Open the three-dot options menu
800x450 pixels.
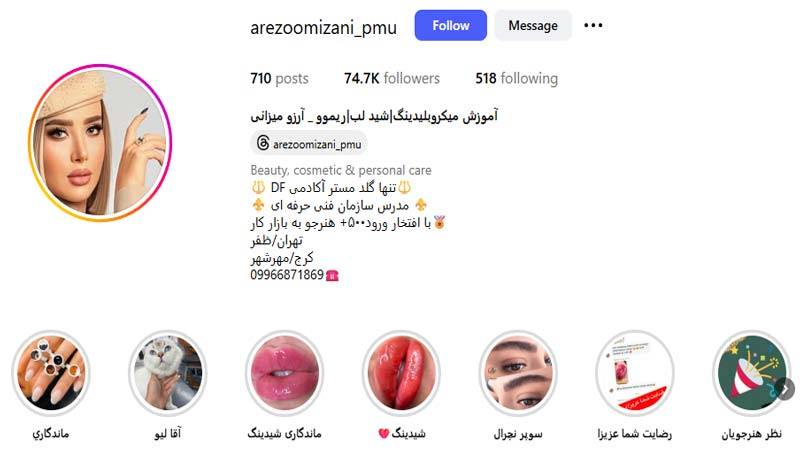pyautogui.click(x=593, y=26)
